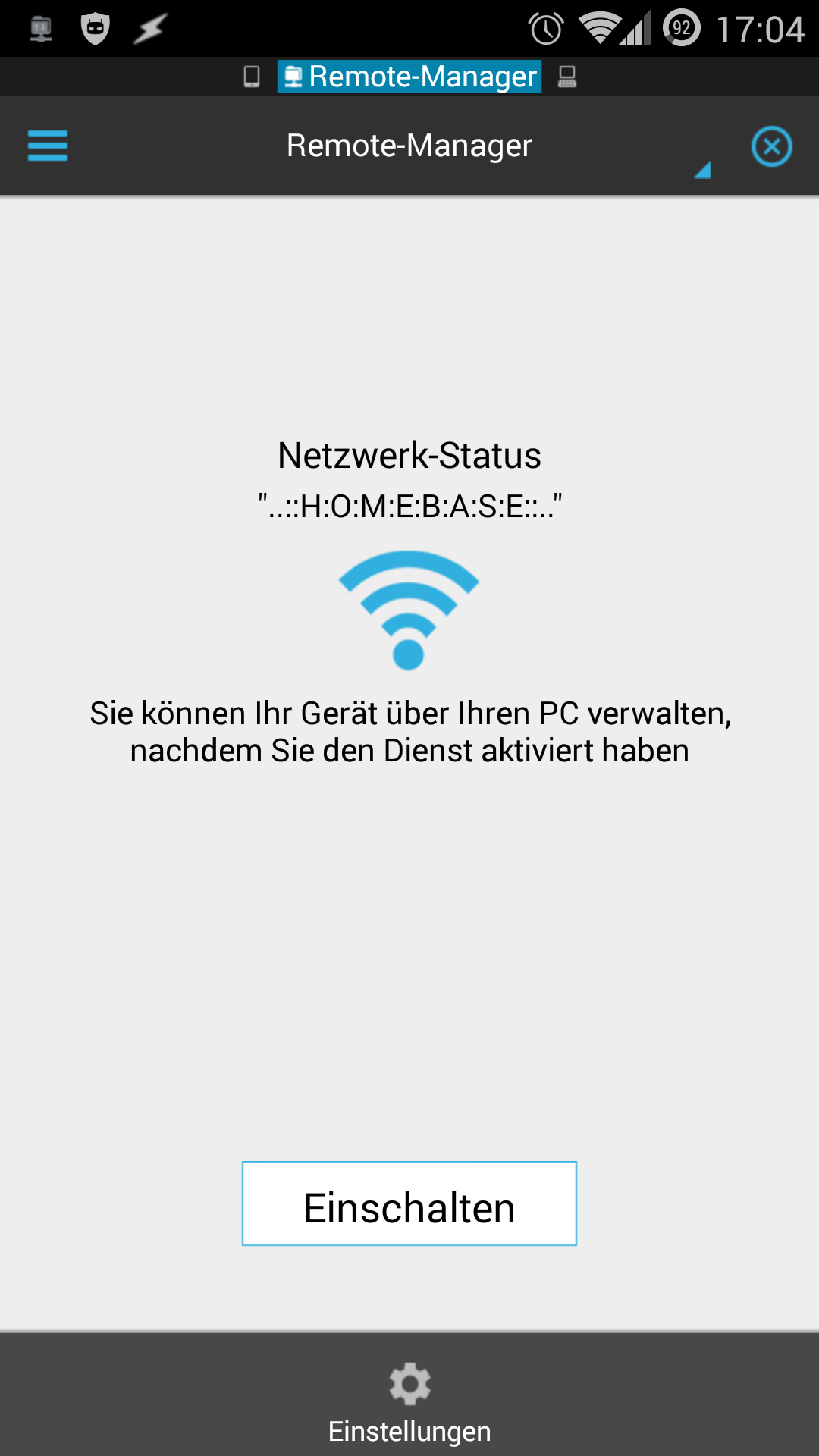Tap Einschalten to enable the service
819x1456 pixels.
[x=409, y=1203]
